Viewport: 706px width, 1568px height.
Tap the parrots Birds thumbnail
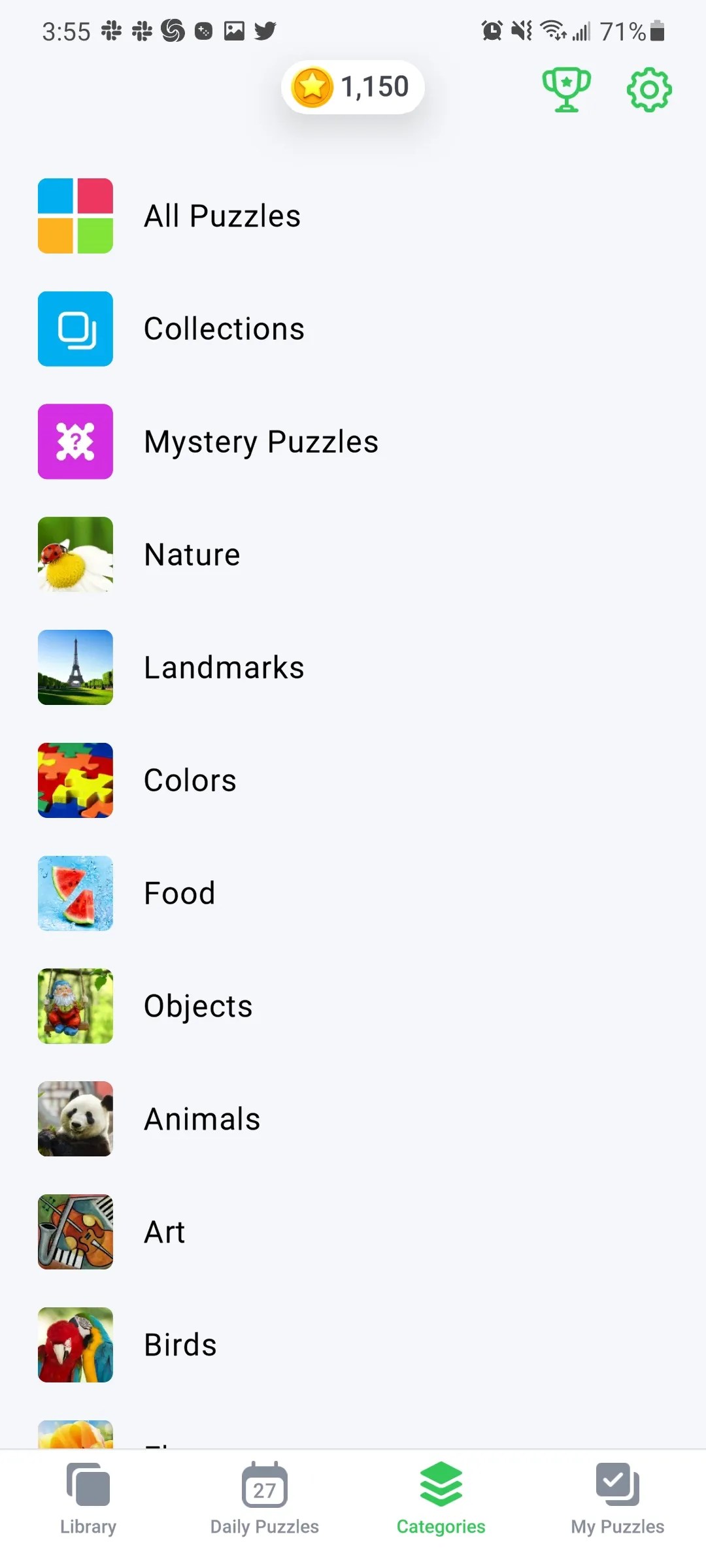(x=75, y=1345)
